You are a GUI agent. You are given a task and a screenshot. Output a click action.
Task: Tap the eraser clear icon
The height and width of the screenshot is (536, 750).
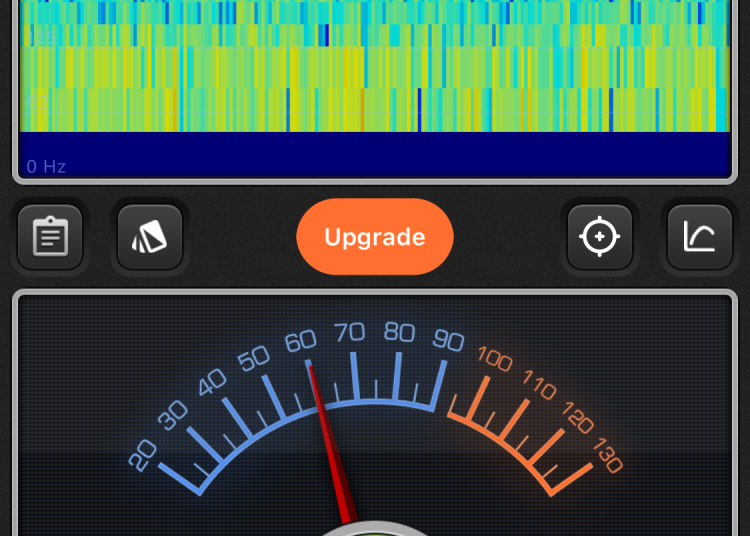coord(150,238)
